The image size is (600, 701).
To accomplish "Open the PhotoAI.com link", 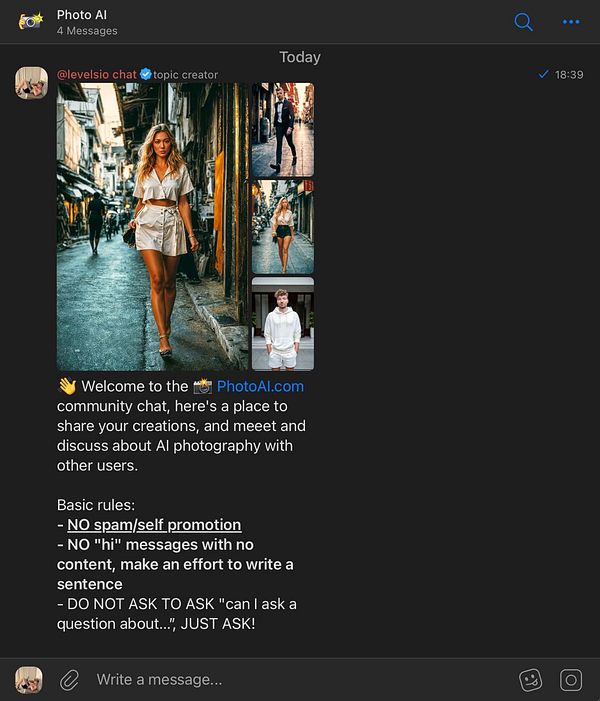I will tap(260, 386).
